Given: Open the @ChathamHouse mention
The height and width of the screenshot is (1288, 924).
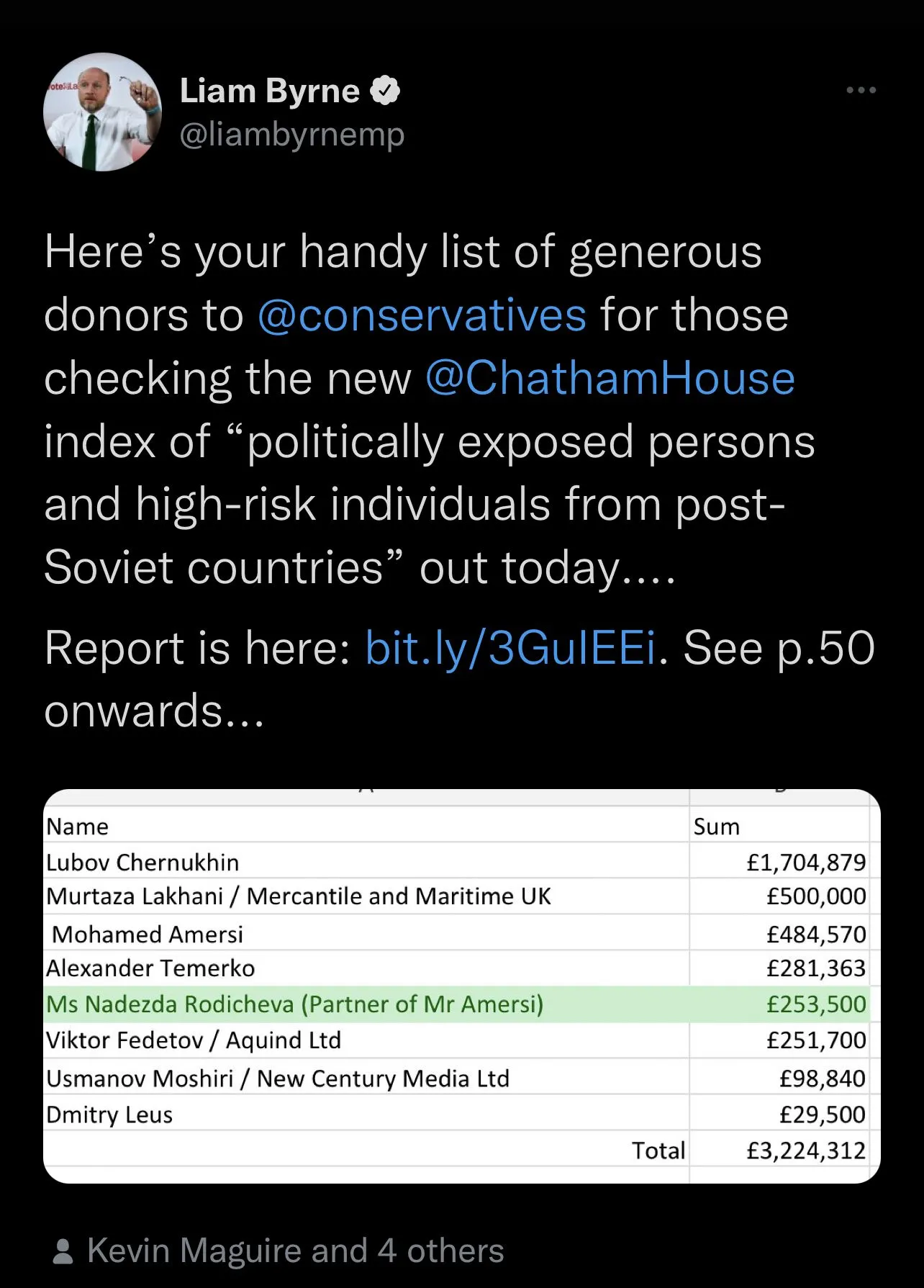Looking at the screenshot, I should click(610, 378).
